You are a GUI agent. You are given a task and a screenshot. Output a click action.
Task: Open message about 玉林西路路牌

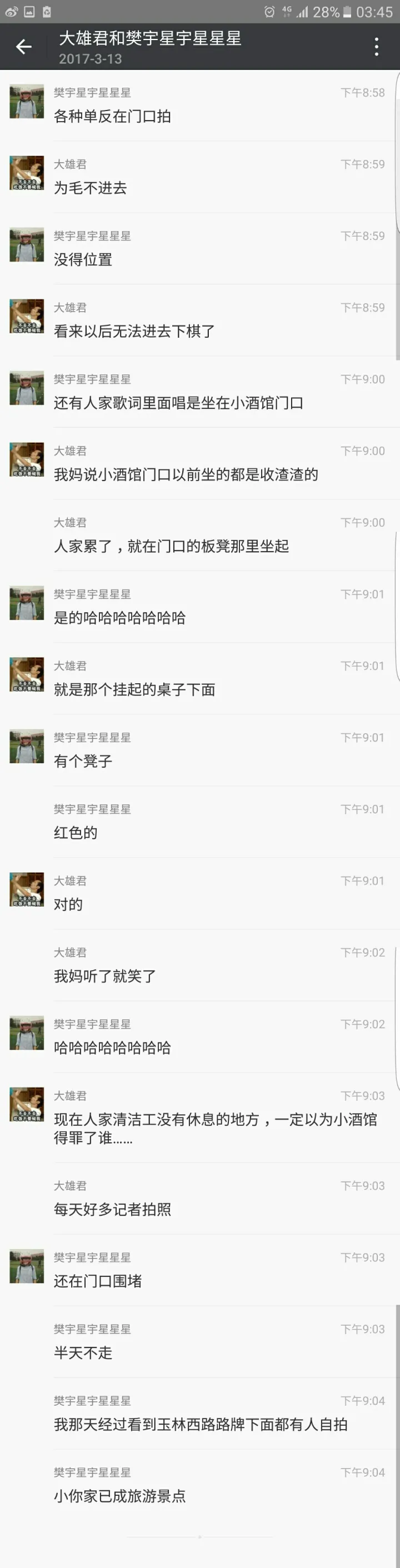point(201,1424)
